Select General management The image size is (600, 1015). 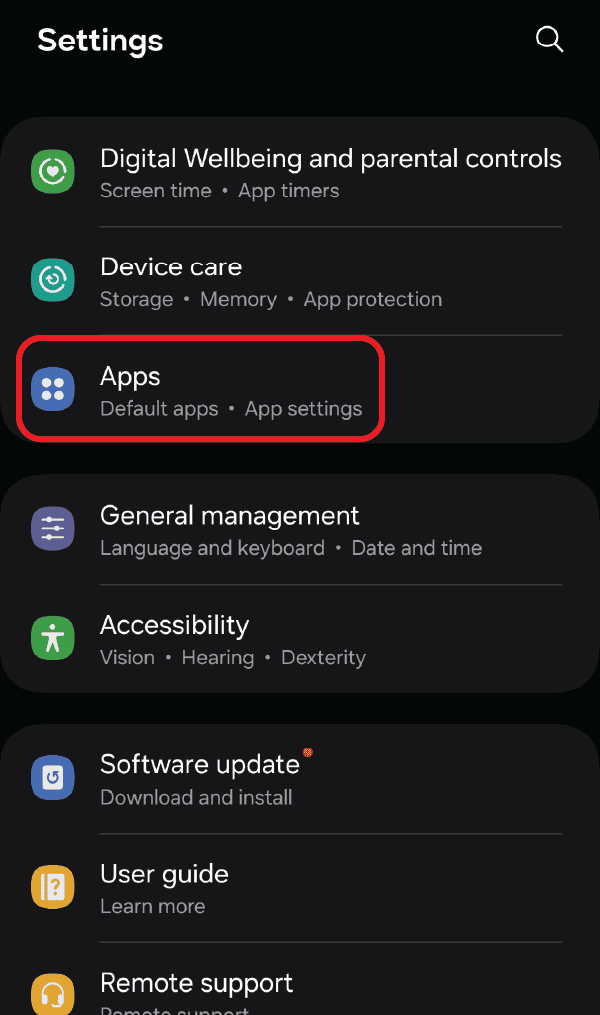coord(300,530)
